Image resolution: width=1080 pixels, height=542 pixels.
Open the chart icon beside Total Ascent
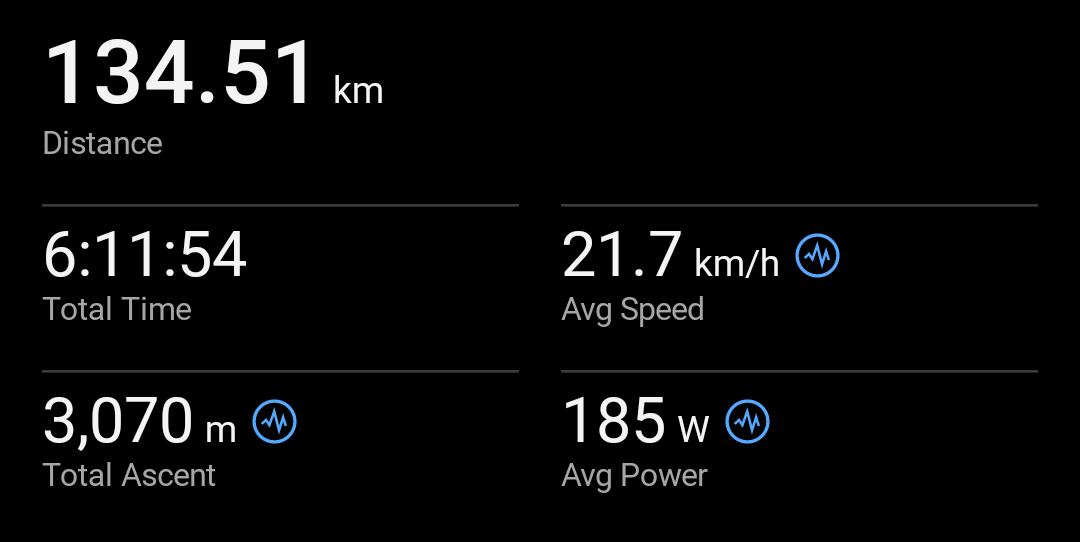tap(275, 421)
